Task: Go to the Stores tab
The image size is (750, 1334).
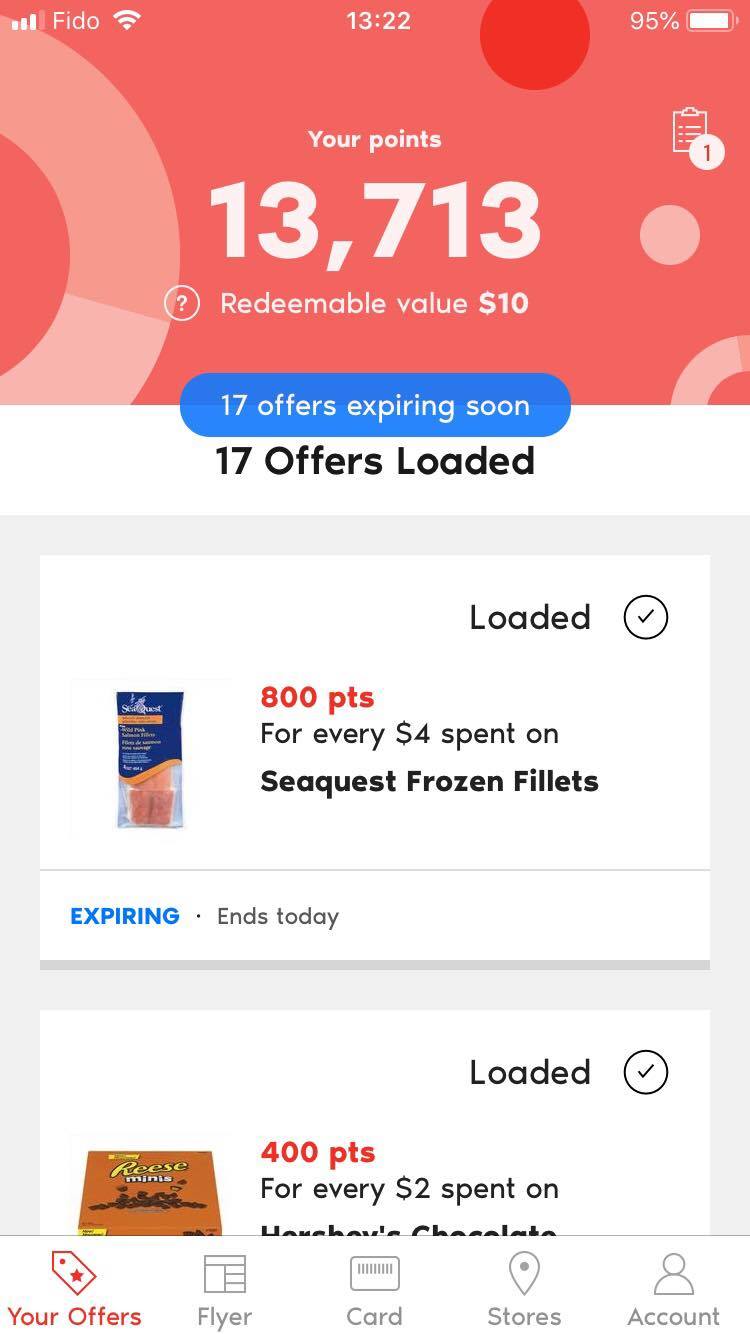Action: [524, 1290]
